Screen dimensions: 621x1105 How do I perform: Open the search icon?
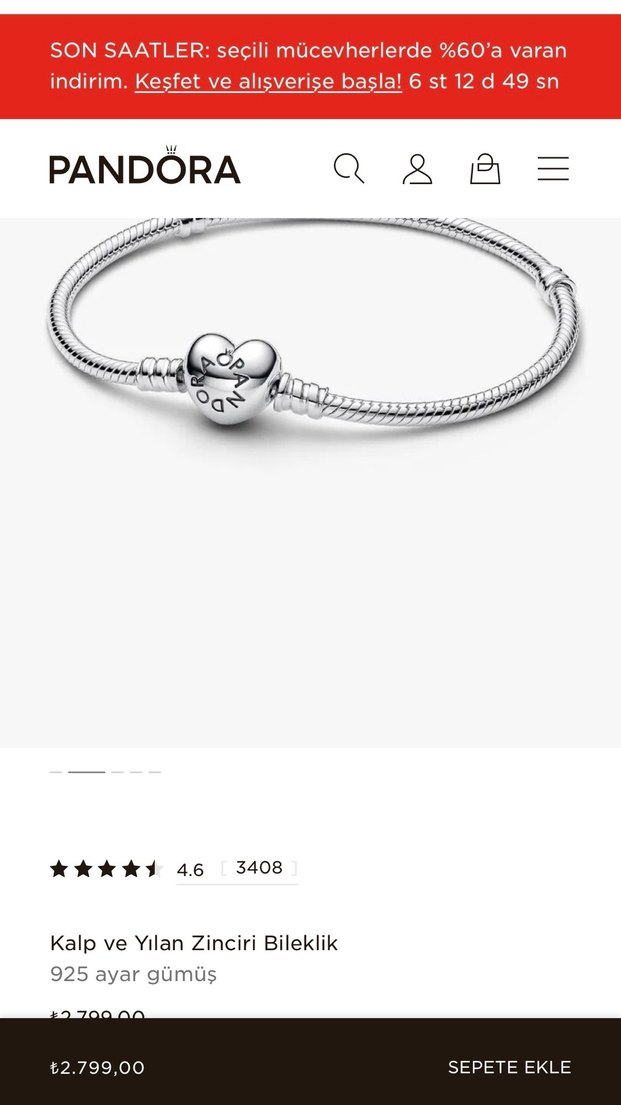(x=348, y=168)
